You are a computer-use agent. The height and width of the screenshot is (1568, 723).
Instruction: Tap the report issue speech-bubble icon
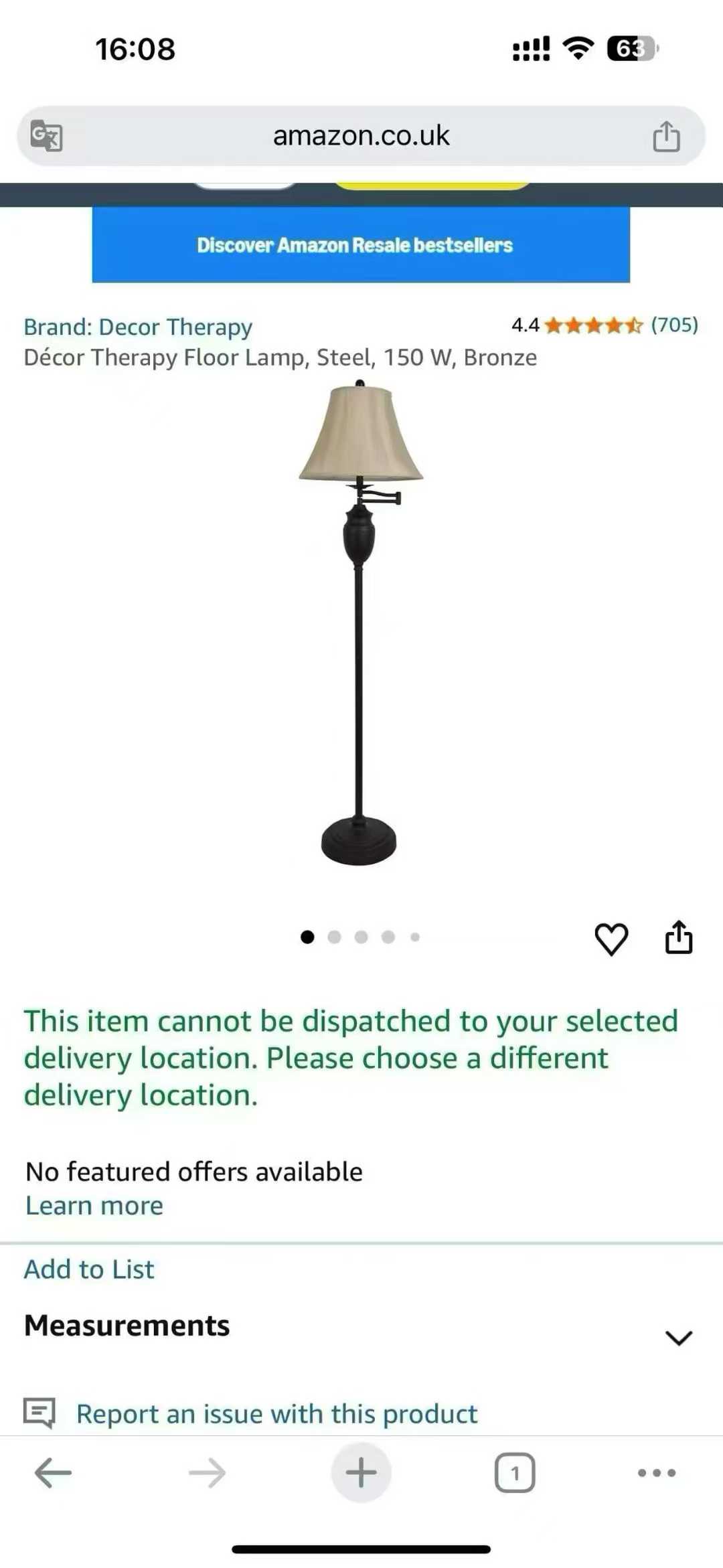(x=38, y=1413)
